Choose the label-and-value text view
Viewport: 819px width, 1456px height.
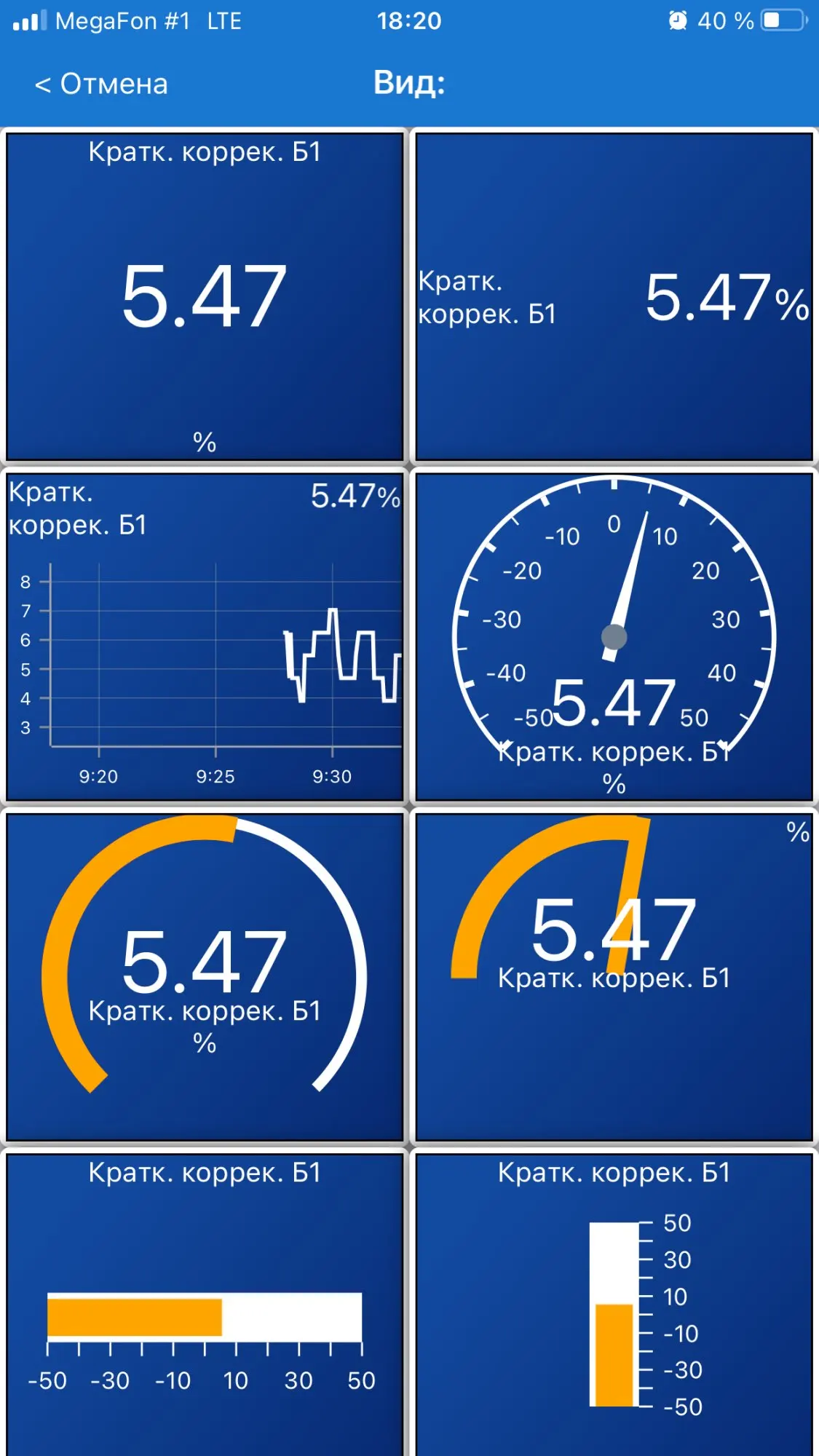614,296
